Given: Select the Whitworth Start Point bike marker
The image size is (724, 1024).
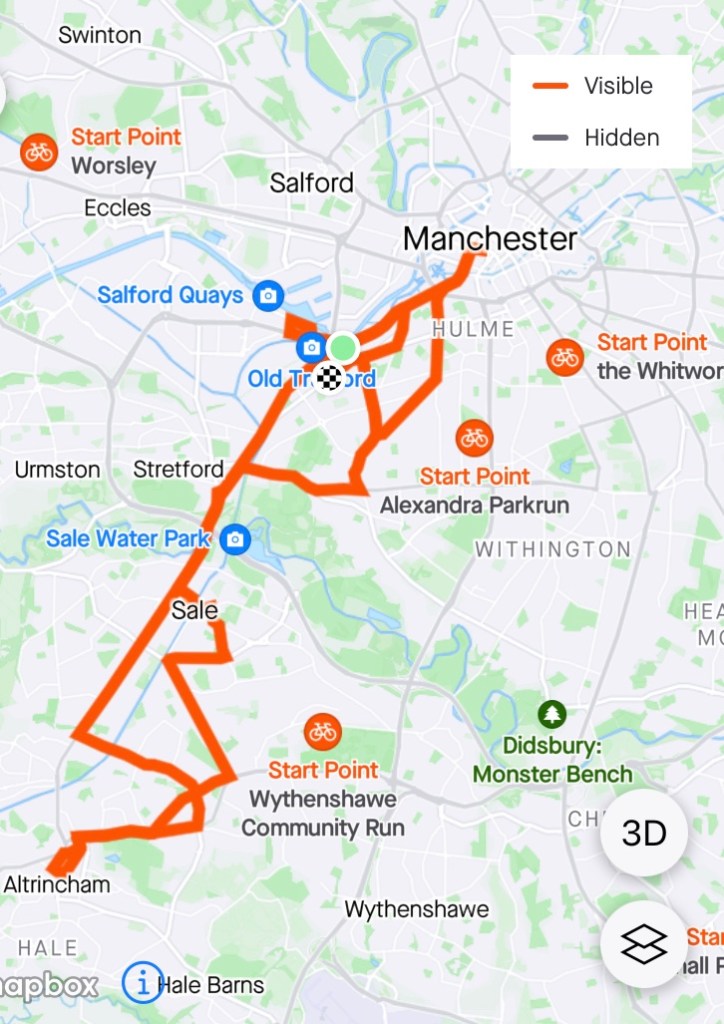Looking at the screenshot, I should click(565, 357).
